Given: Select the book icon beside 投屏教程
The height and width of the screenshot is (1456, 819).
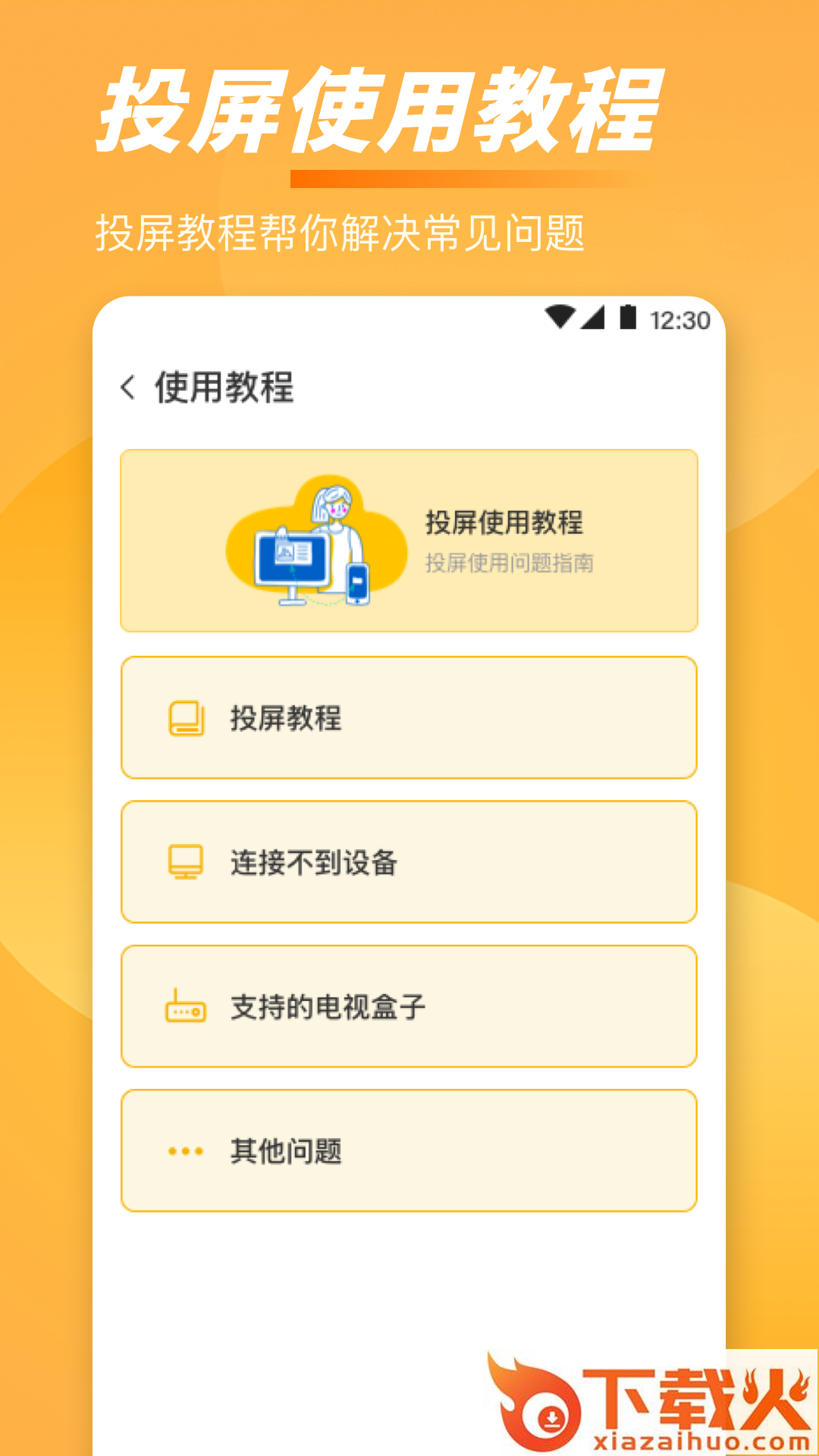Looking at the screenshot, I should (184, 720).
